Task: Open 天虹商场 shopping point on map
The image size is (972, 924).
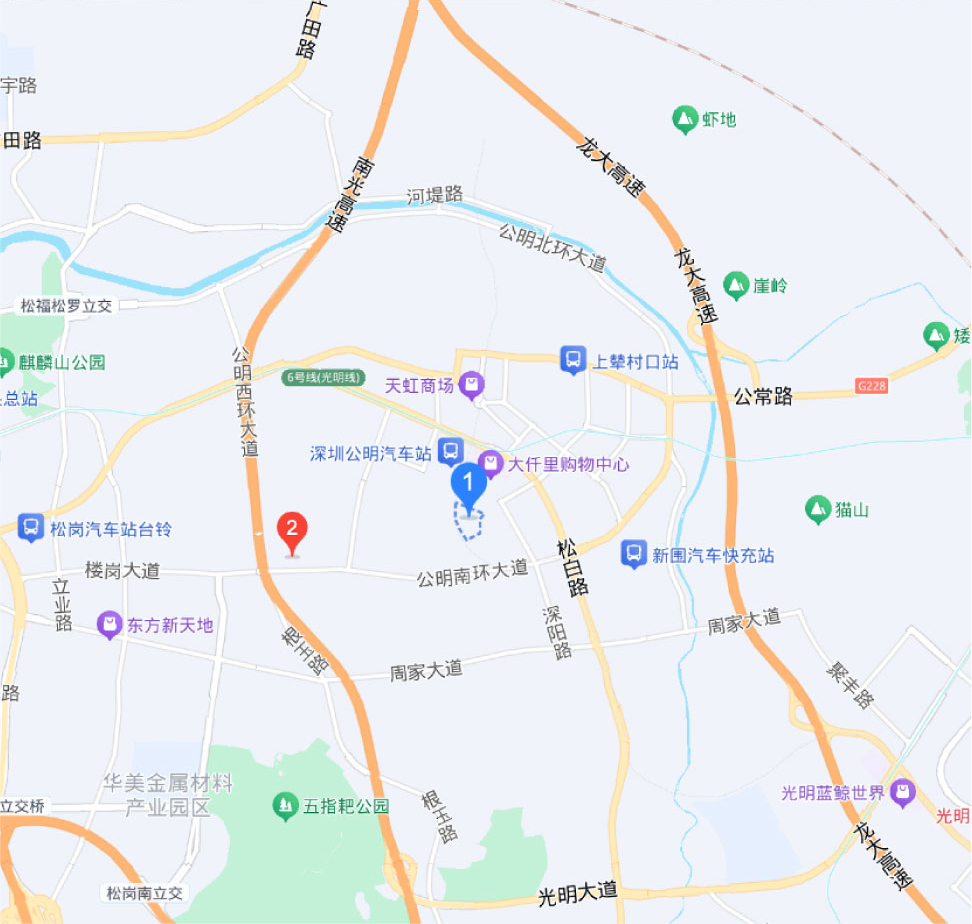Action: (x=471, y=385)
